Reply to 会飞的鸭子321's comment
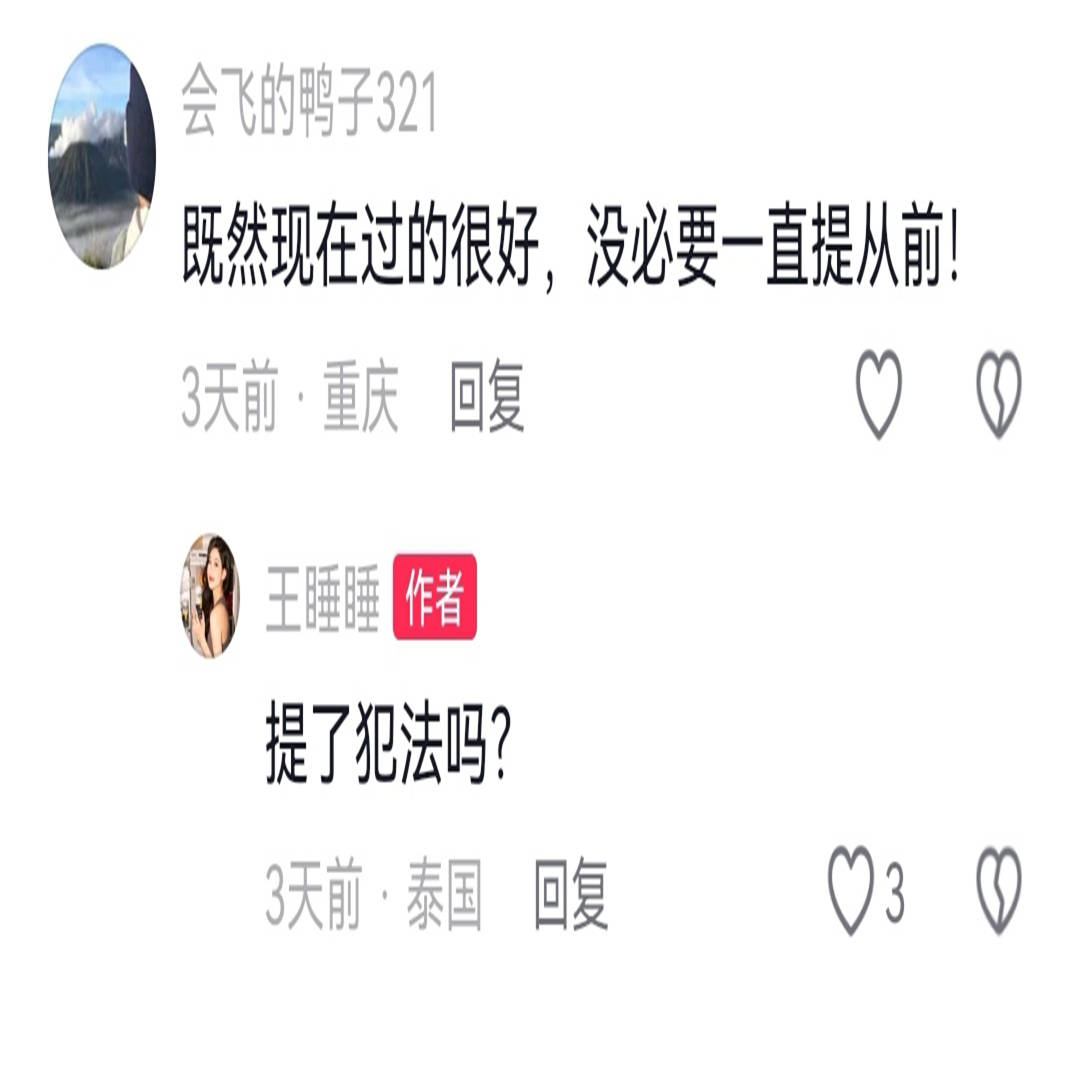The width and height of the screenshot is (1080, 1080). click(x=487, y=396)
